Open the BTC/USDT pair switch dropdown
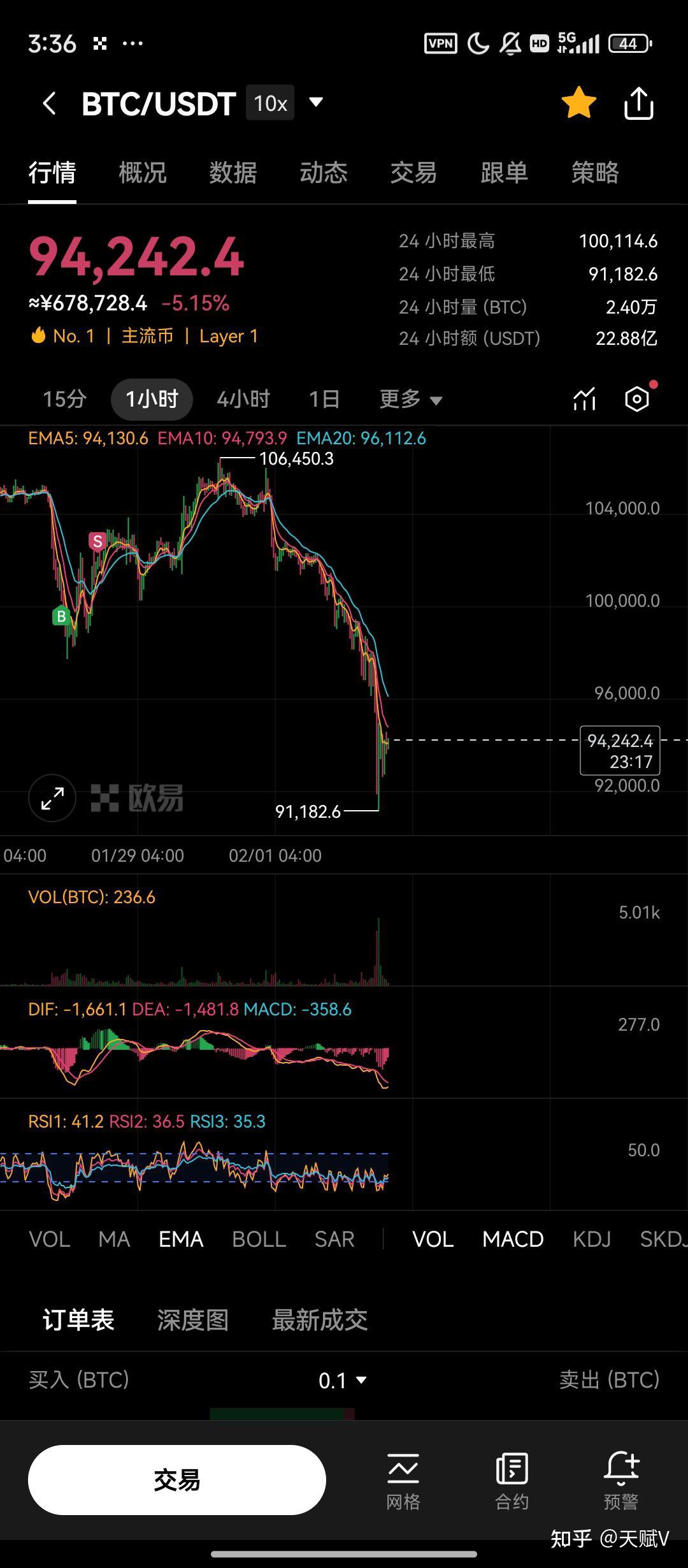The width and height of the screenshot is (688, 1568). click(315, 102)
